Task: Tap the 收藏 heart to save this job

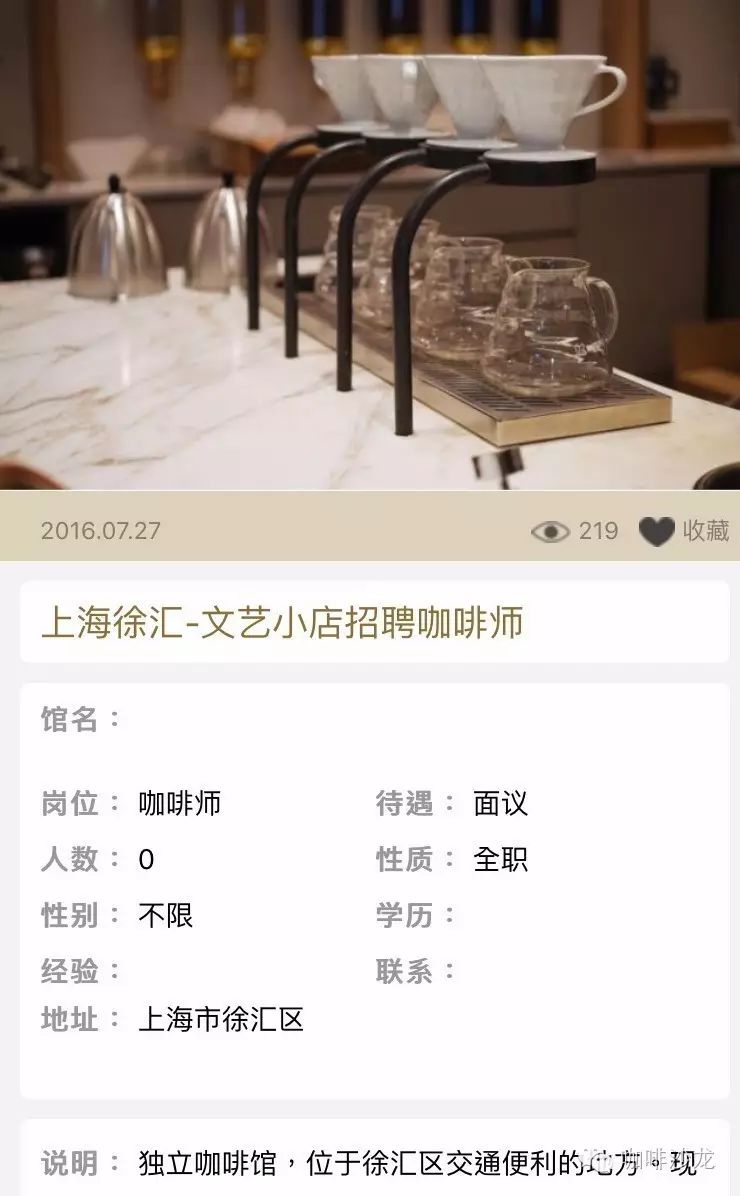Action: point(657,532)
